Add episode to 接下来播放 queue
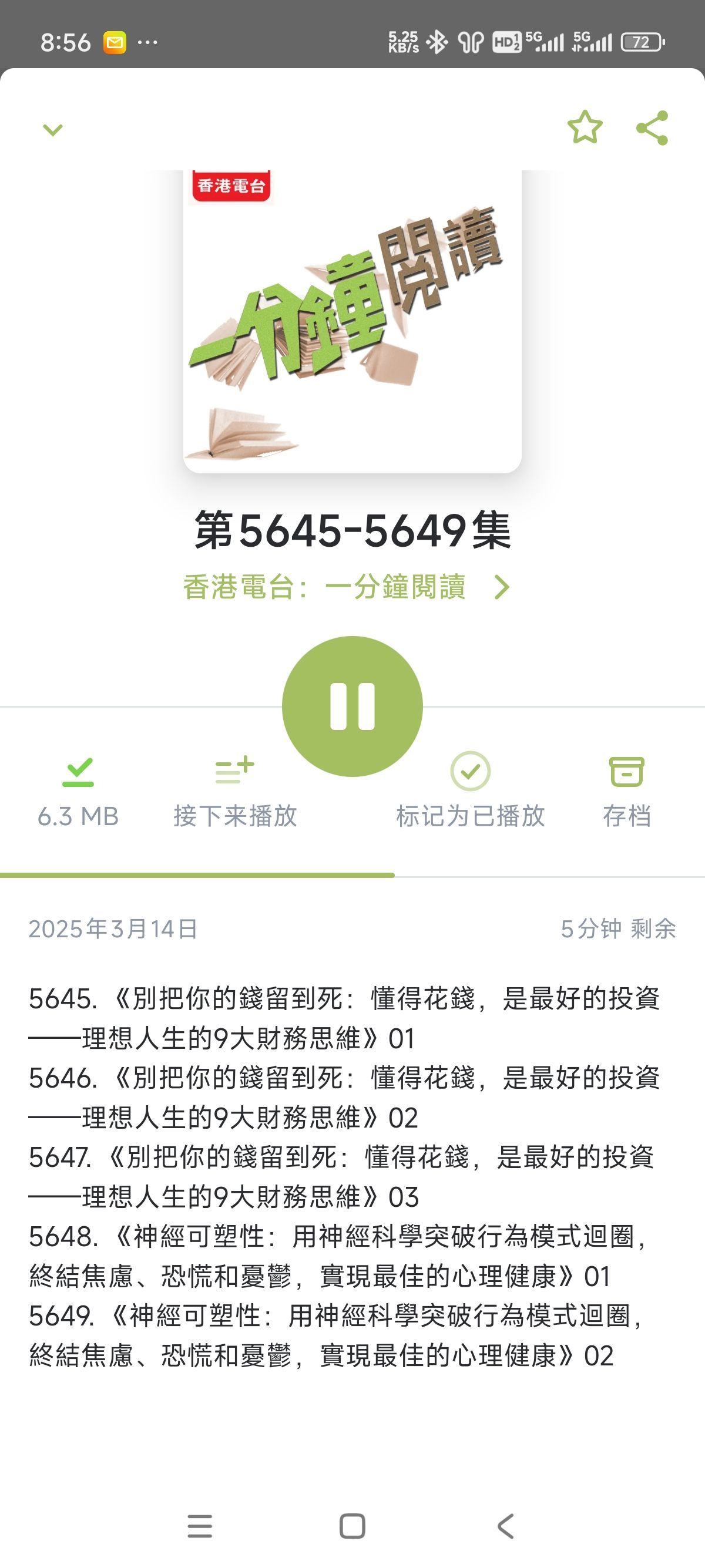Screen dimensions: 705x1568 (x=235, y=790)
